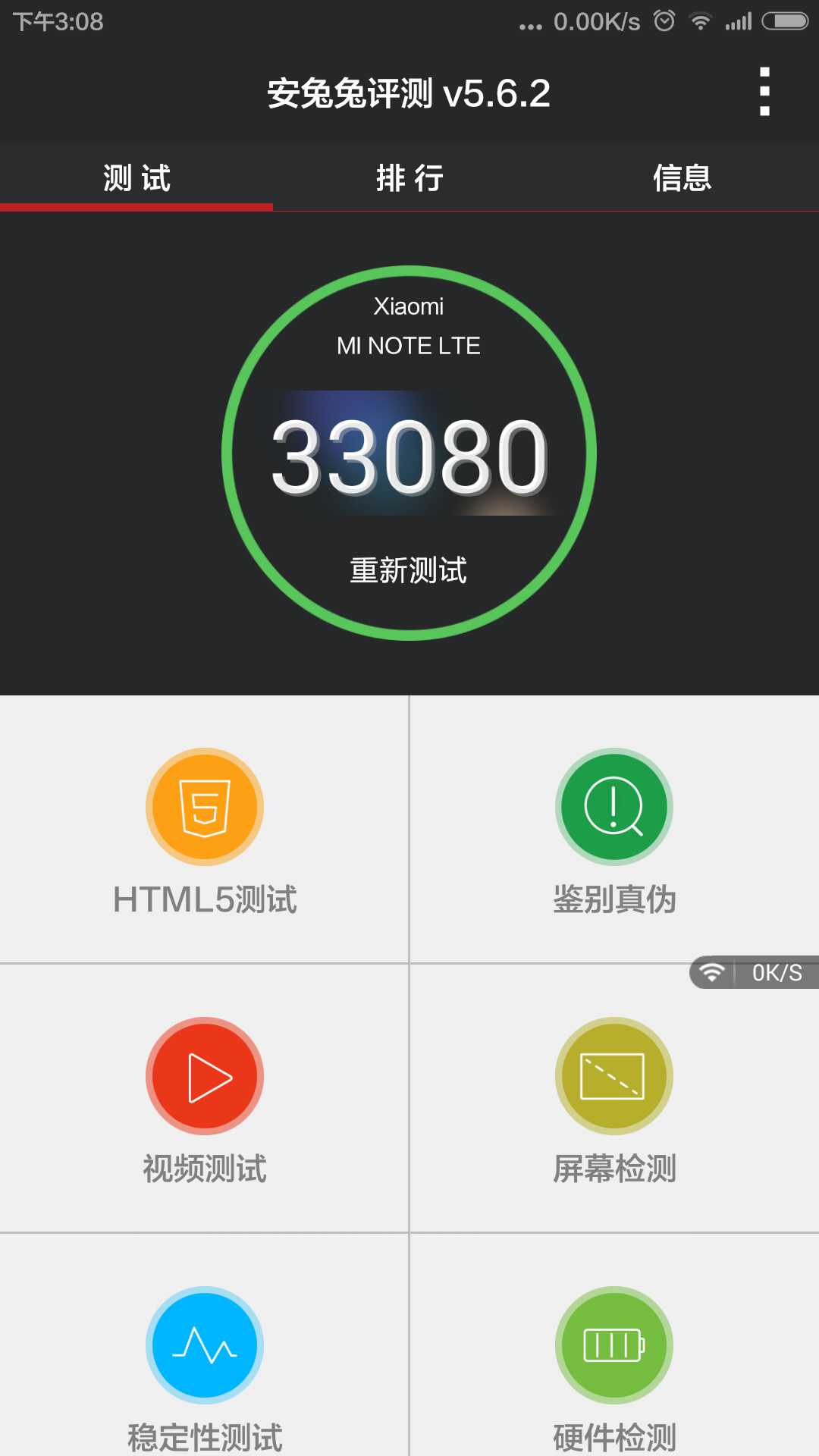Launch the 视频测试 video test
Viewport: 819px width, 1456px height.
(x=205, y=1077)
